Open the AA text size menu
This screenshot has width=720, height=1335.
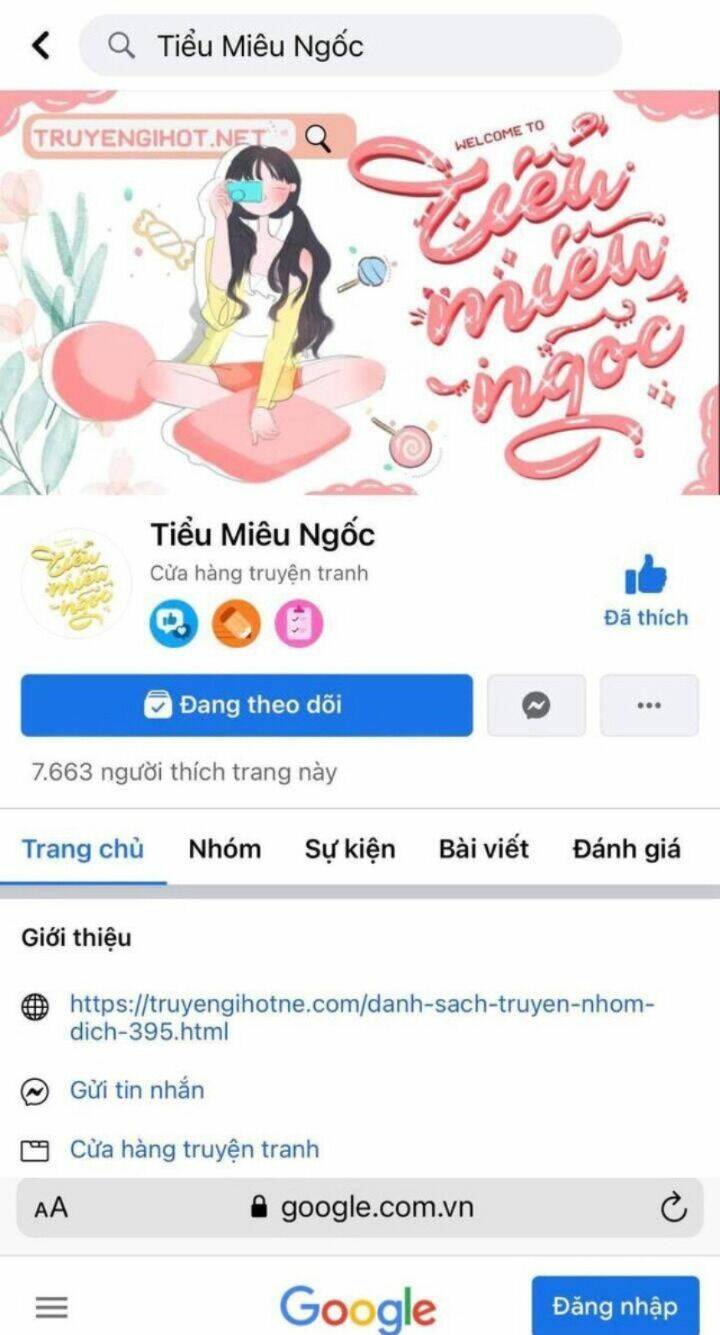tap(51, 1207)
